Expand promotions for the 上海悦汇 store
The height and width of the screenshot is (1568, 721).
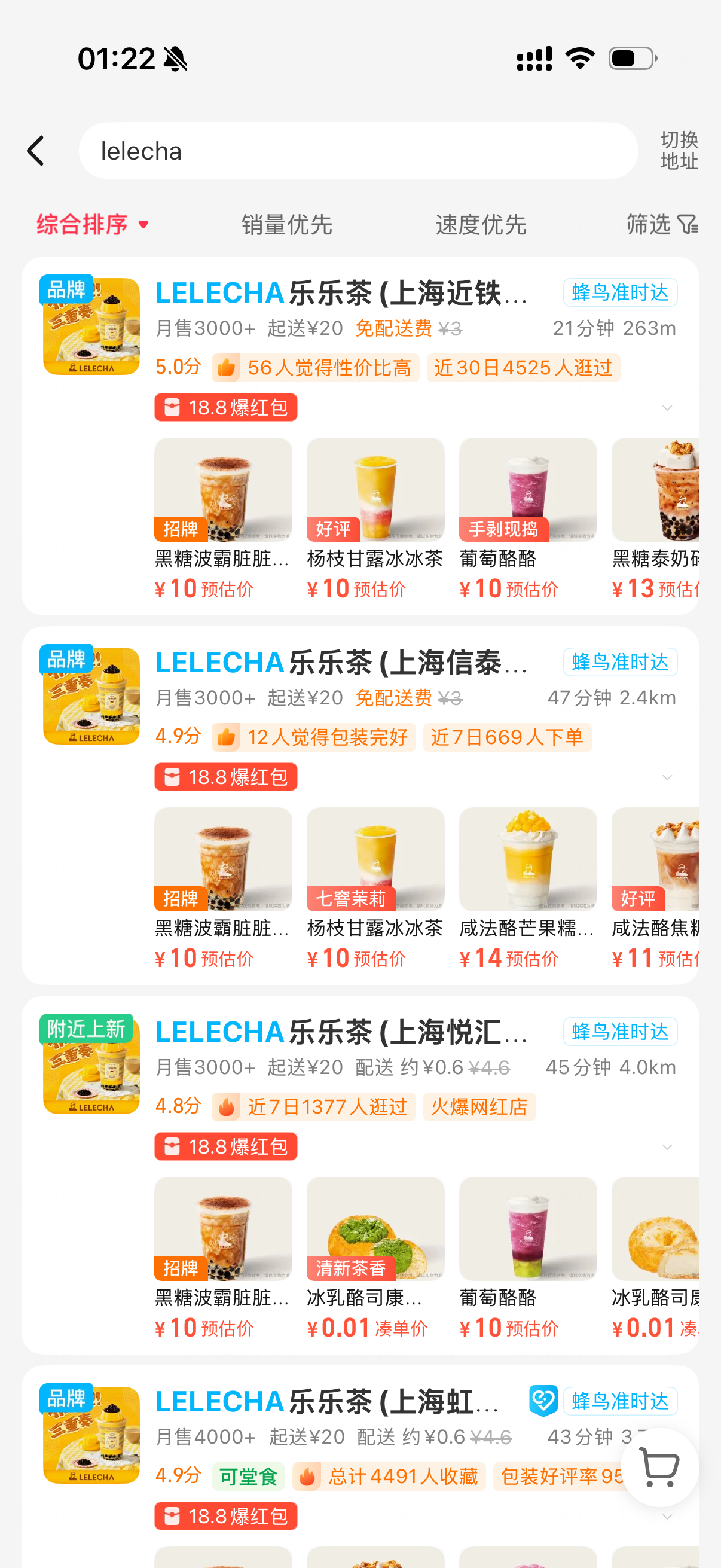(667, 1147)
